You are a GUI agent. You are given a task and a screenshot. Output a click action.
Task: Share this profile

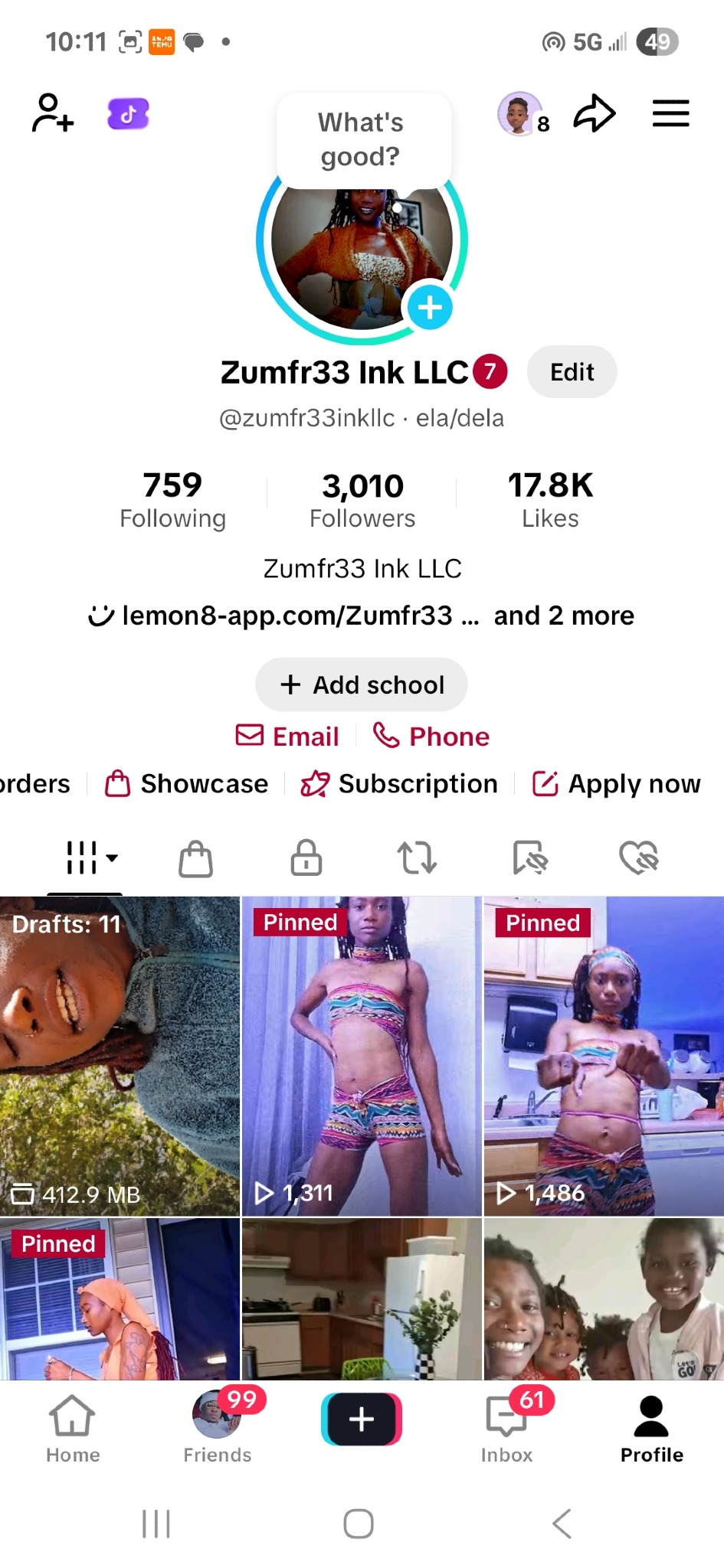(595, 114)
